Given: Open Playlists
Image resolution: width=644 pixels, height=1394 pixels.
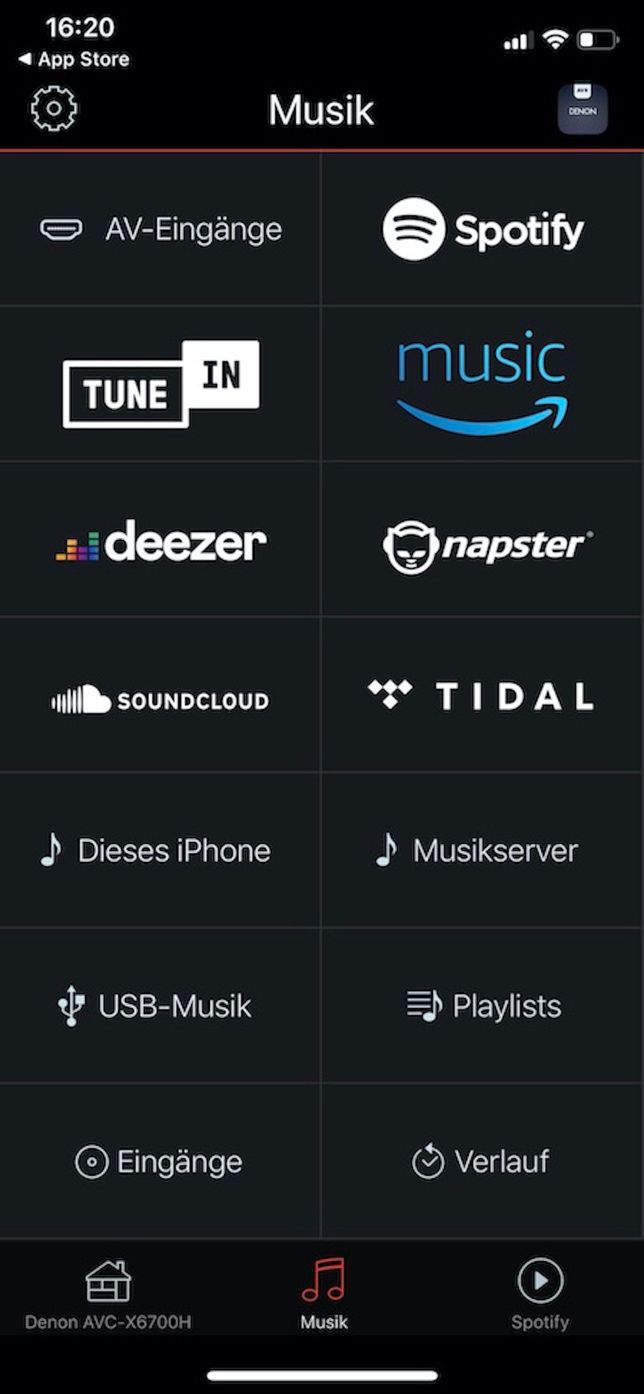Looking at the screenshot, I should point(483,1006).
